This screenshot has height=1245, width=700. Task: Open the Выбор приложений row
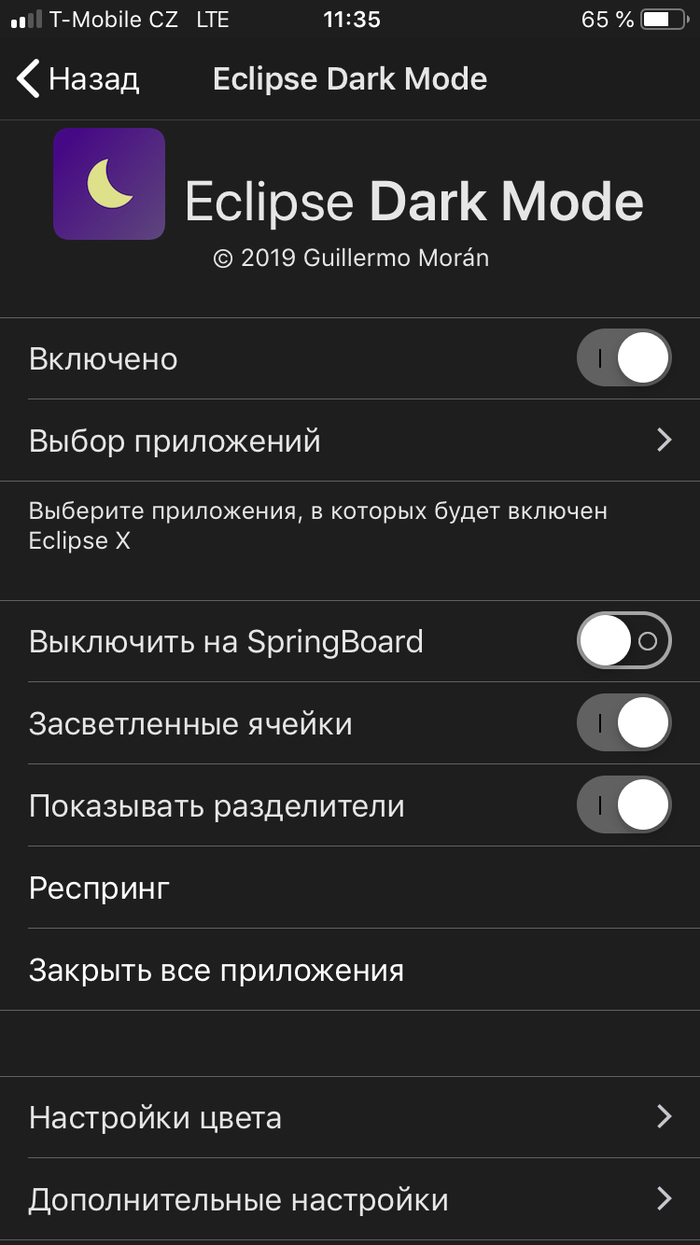350,440
